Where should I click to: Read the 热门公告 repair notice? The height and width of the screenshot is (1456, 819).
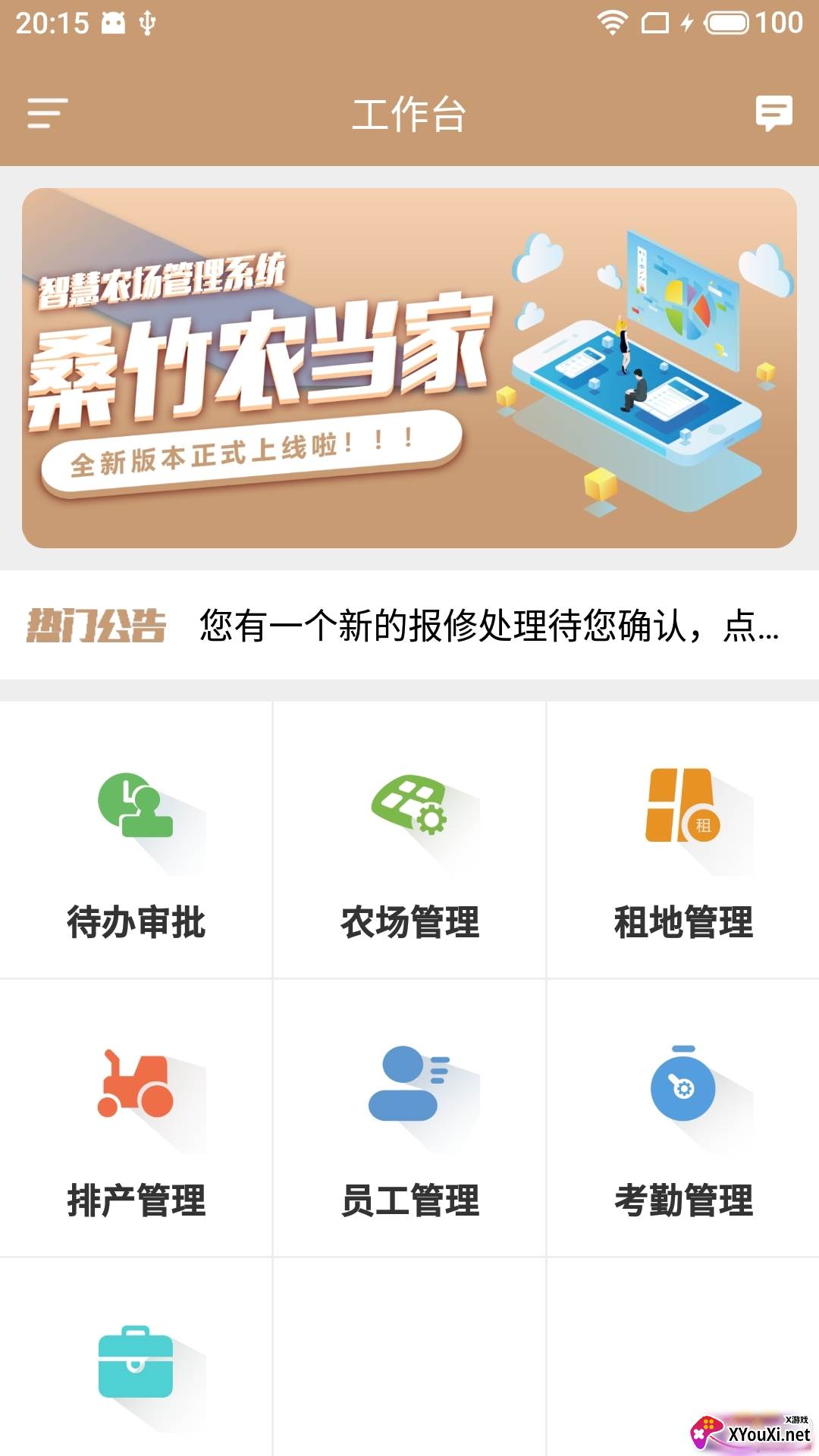click(488, 626)
